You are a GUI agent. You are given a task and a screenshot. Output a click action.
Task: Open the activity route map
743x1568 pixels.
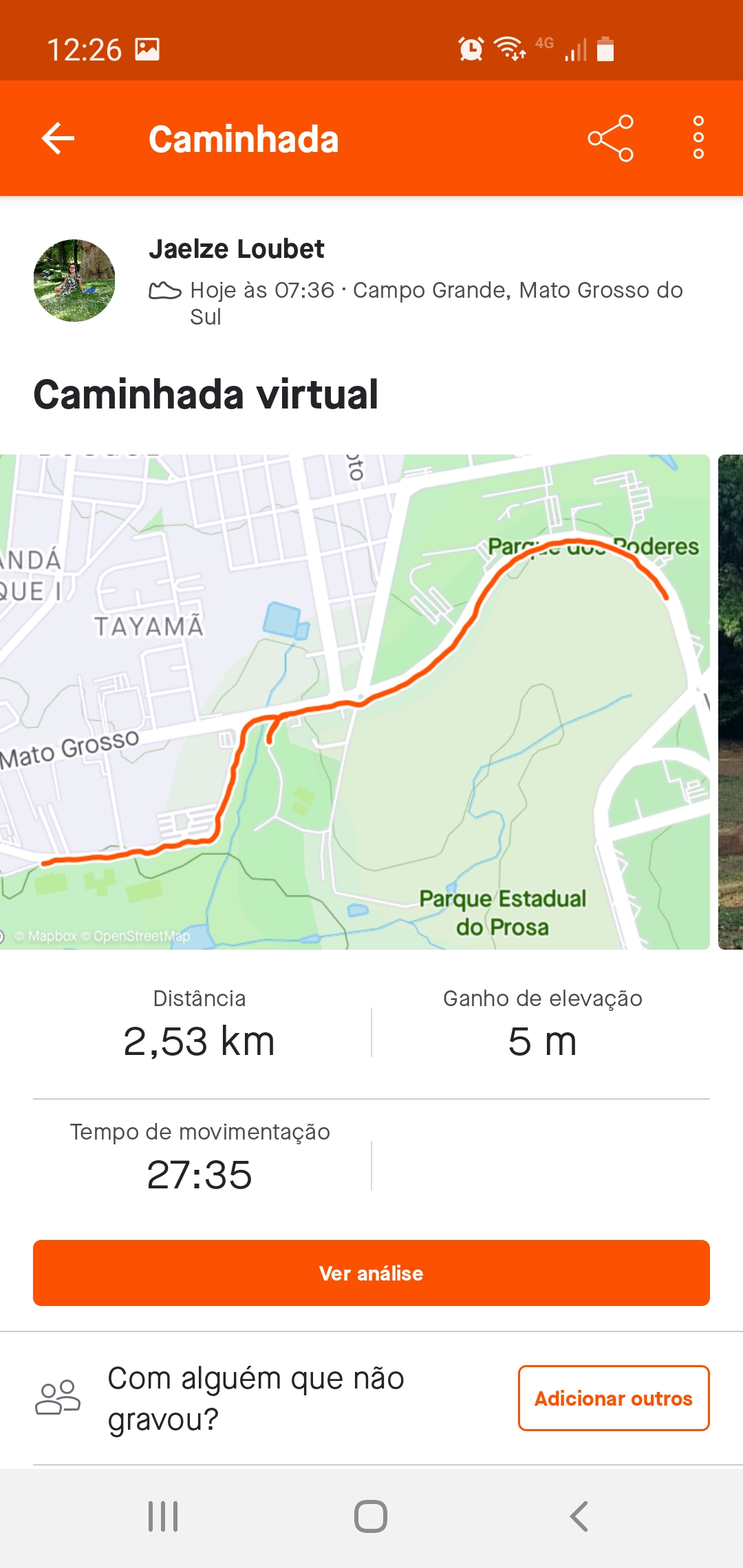[355, 702]
